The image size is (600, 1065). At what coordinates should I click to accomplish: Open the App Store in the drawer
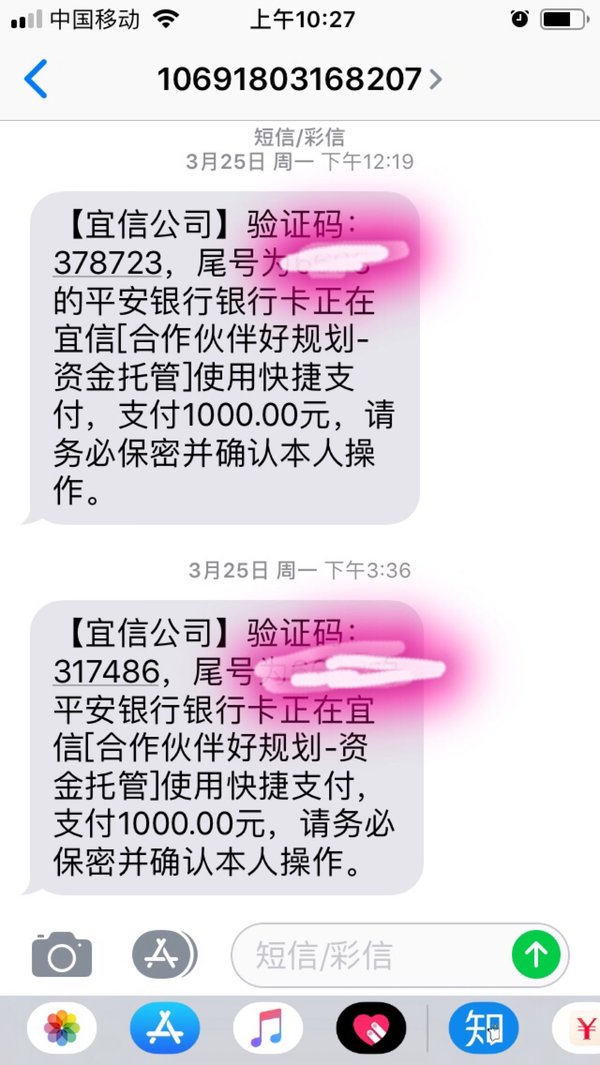tap(165, 1028)
